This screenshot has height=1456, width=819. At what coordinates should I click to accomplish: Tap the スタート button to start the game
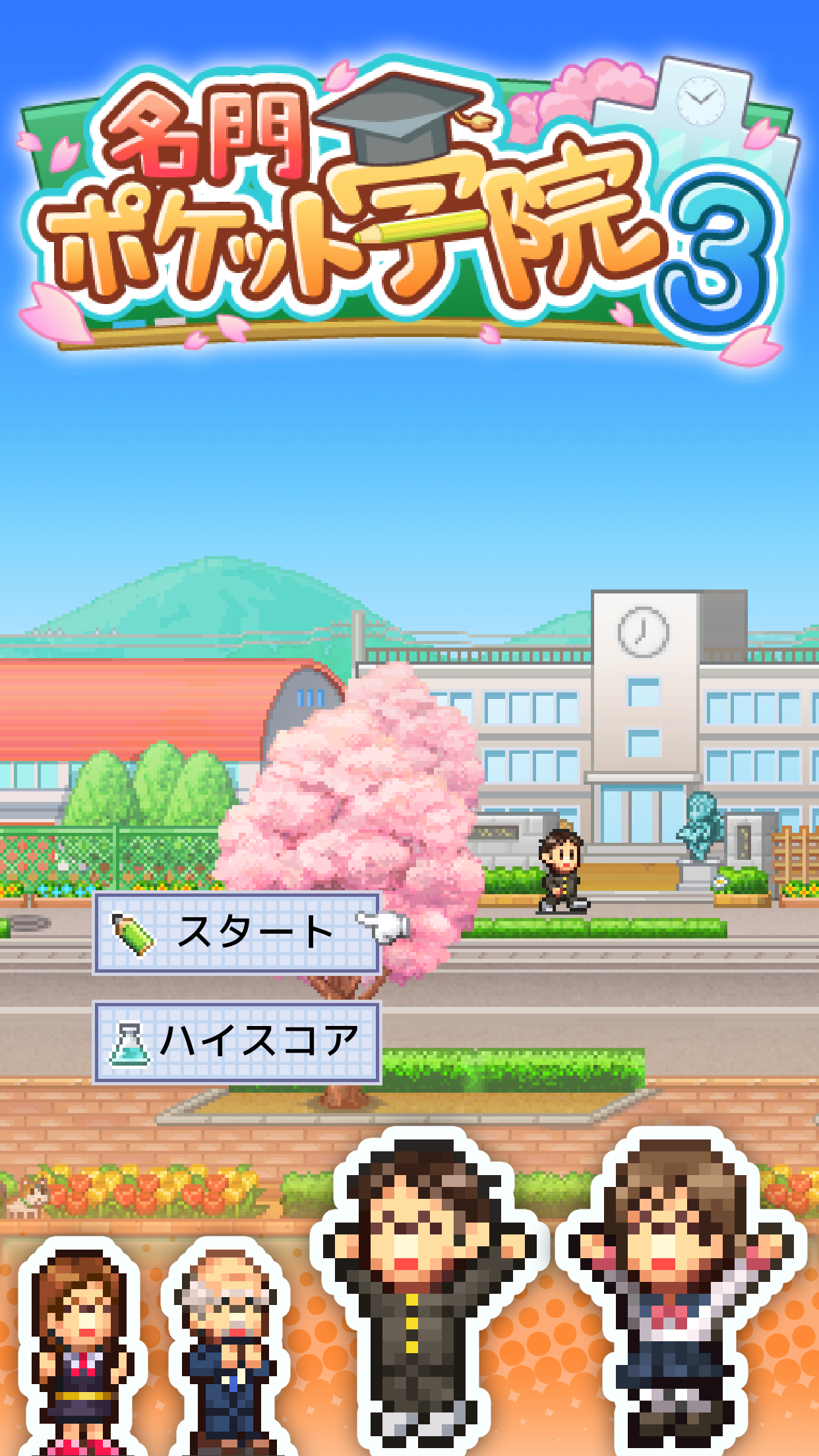(x=237, y=933)
